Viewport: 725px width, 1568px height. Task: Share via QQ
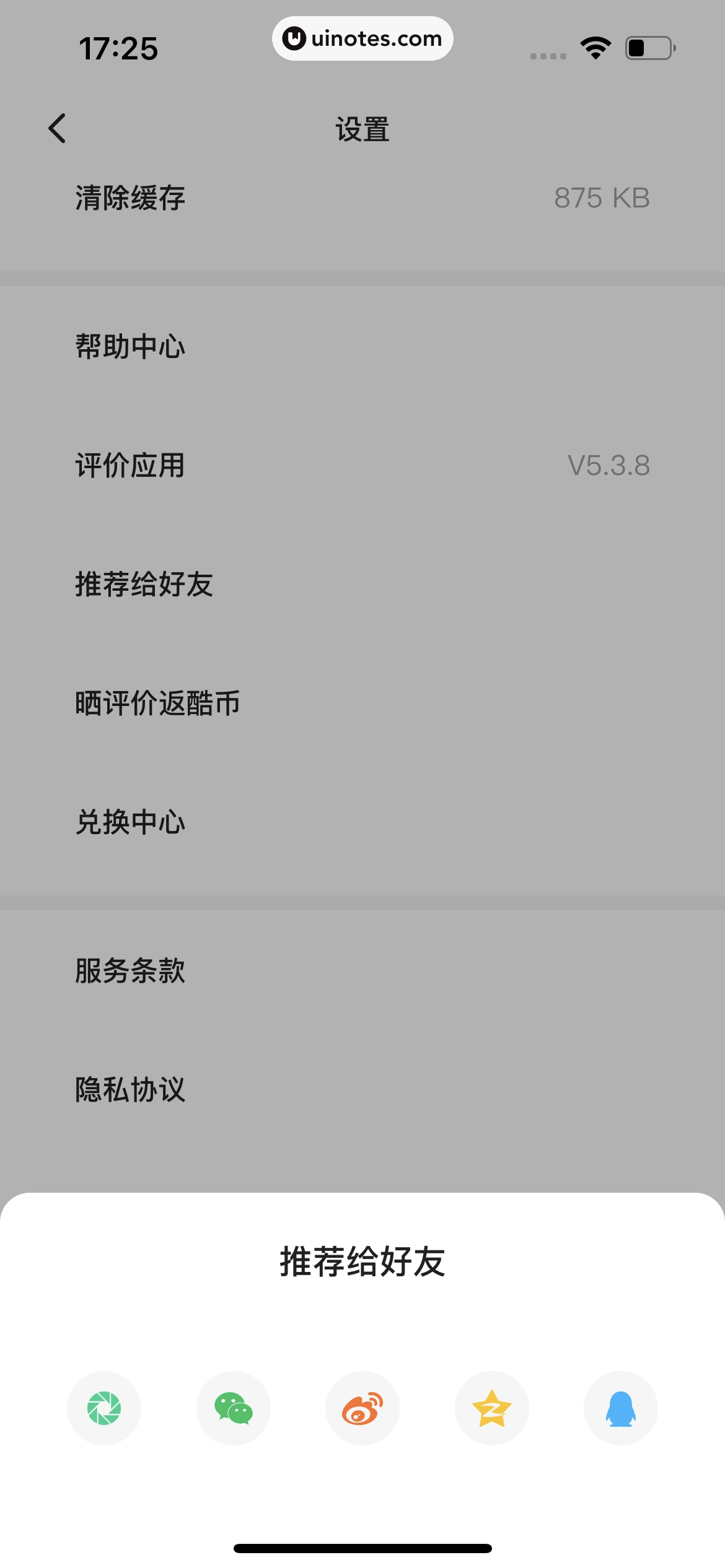tap(620, 1408)
